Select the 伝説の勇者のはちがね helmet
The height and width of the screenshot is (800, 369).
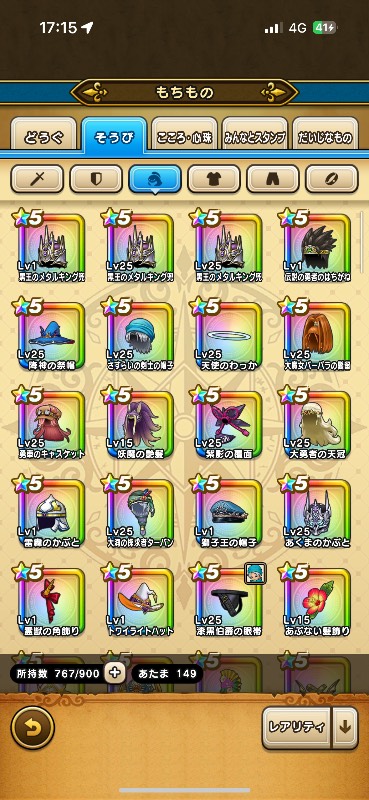(317, 246)
